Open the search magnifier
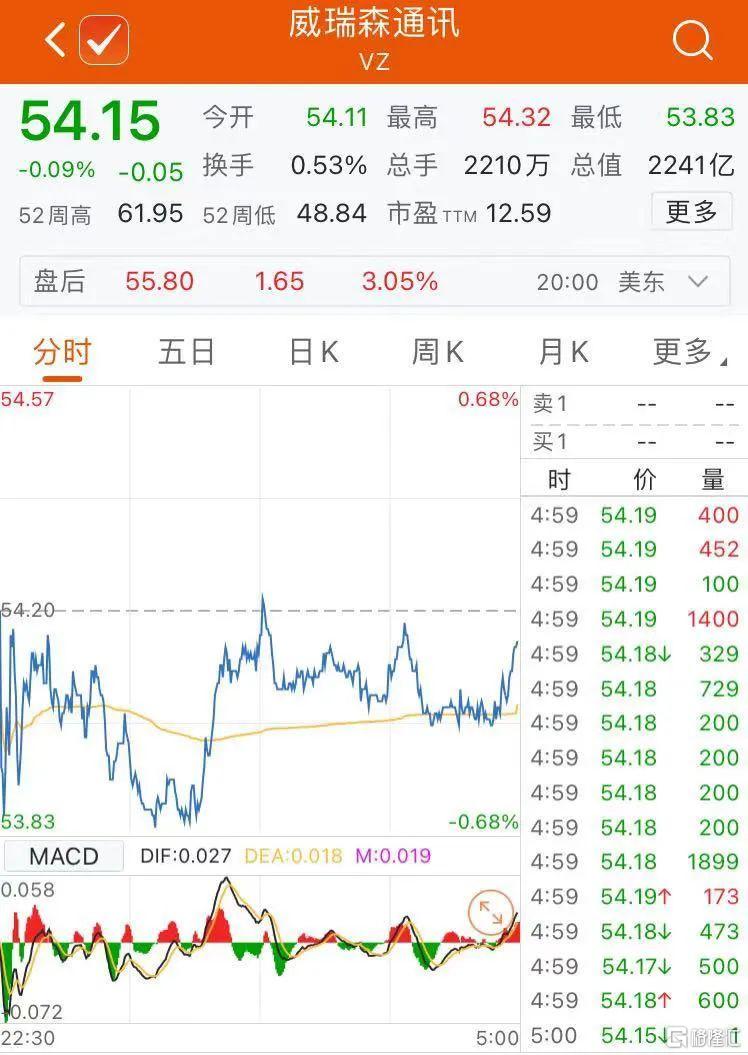Image resolution: width=748 pixels, height=1055 pixels. [692, 41]
